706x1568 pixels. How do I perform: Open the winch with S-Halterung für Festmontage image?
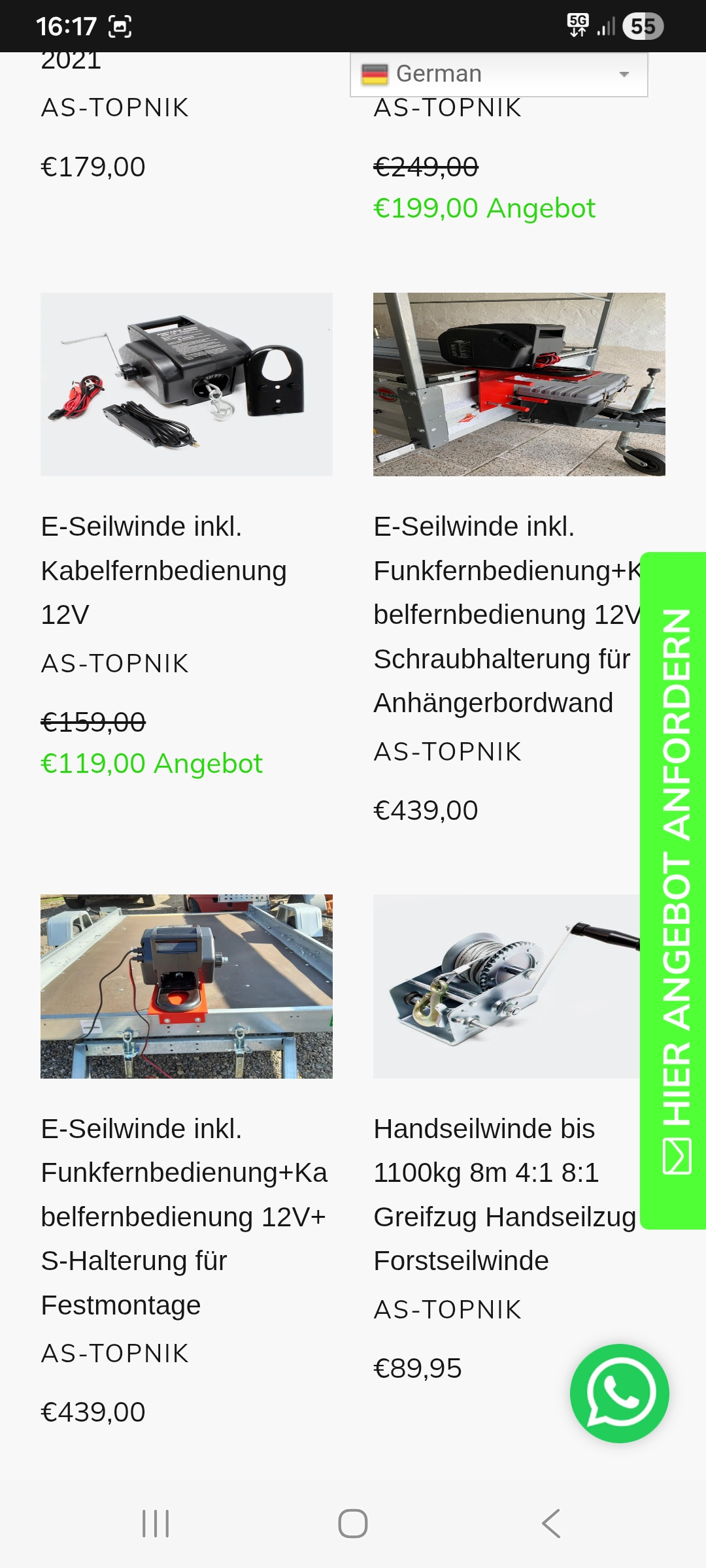coord(186,986)
